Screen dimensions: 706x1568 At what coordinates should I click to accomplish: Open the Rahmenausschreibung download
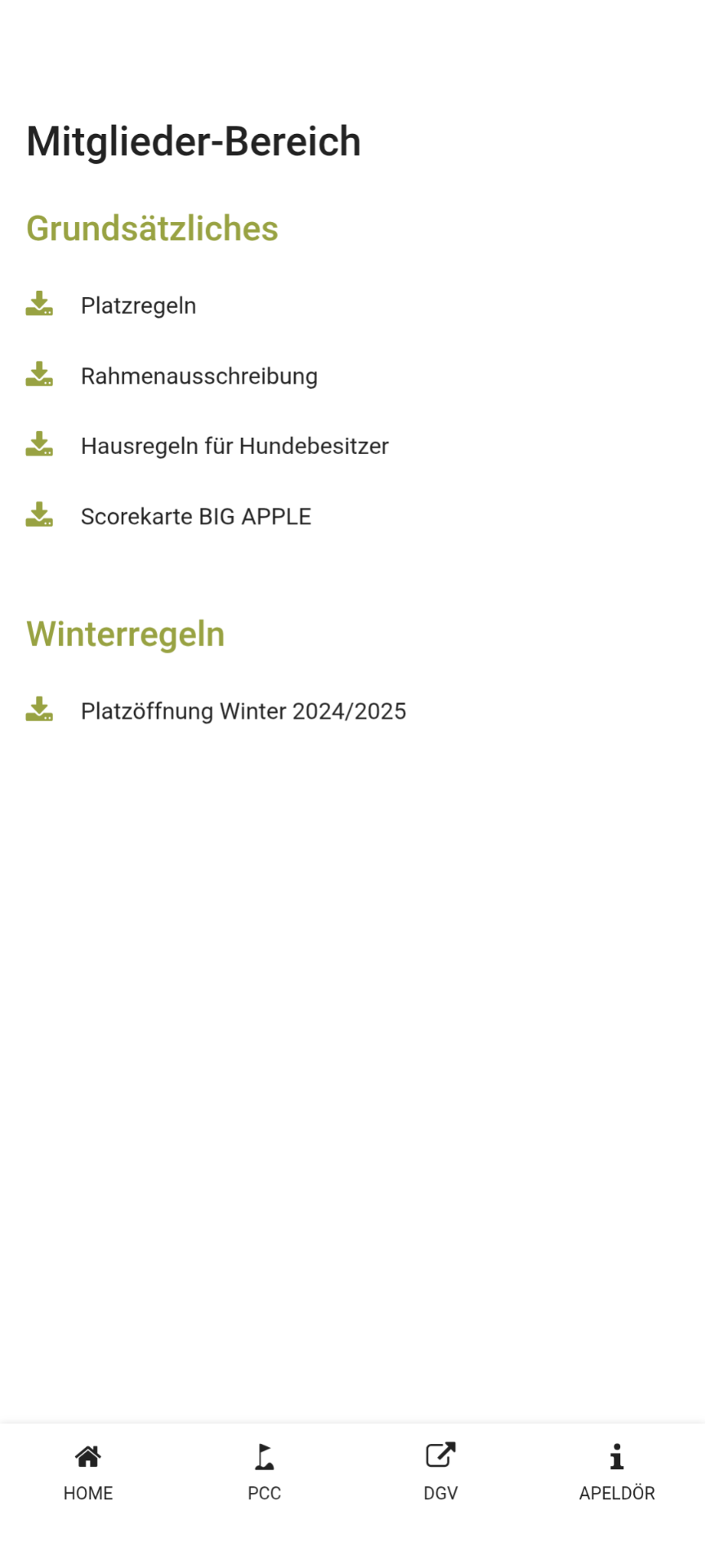(x=199, y=376)
